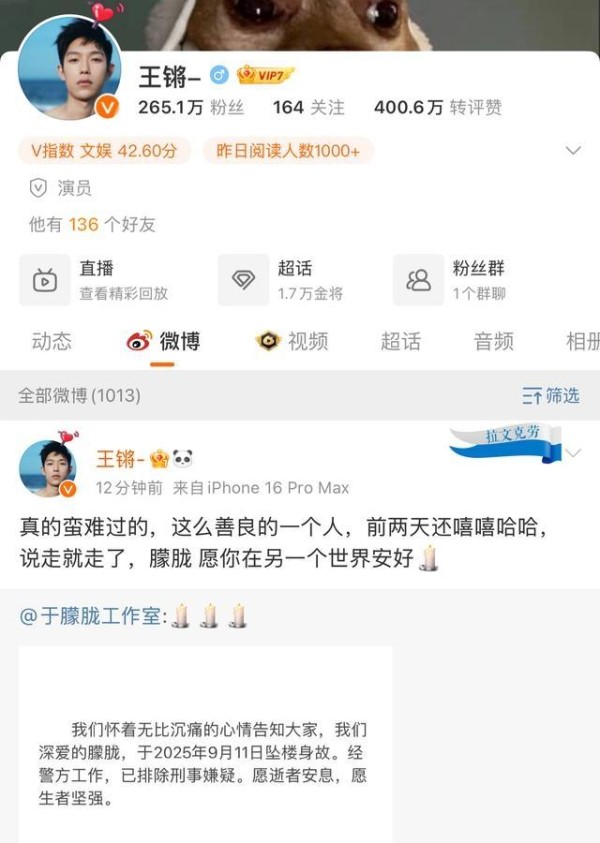
Task: Switch to the 视频 tab
Action: point(294,341)
